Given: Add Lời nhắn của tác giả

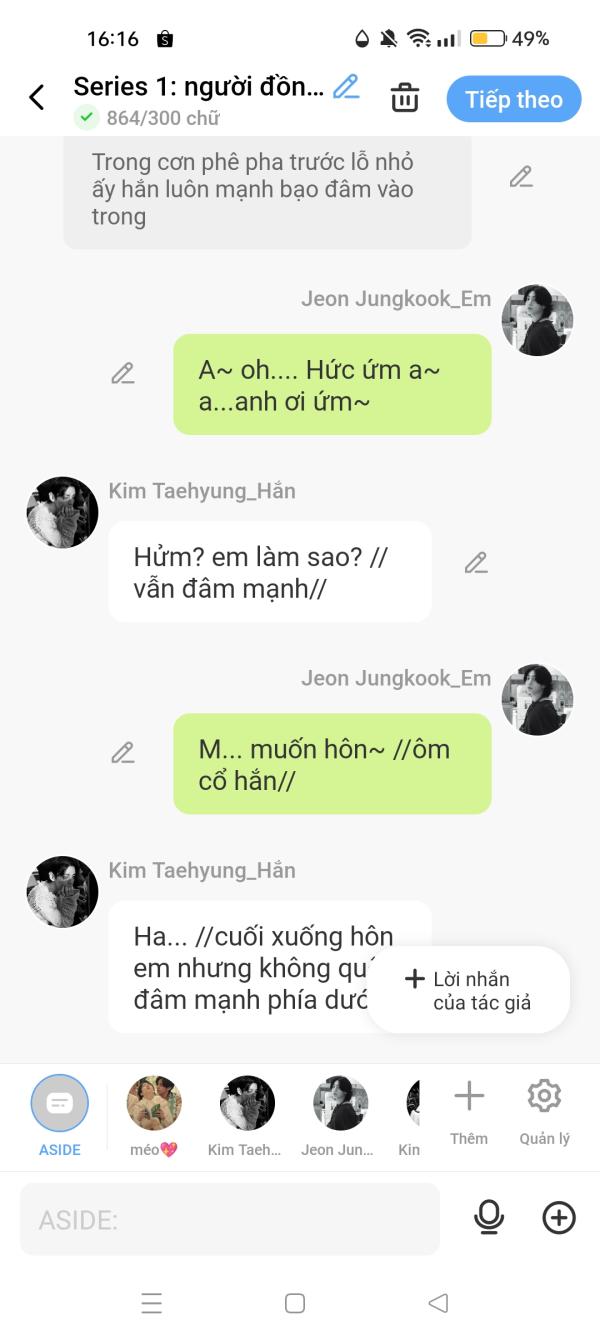Looking at the screenshot, I should click(x=469, y=990).
